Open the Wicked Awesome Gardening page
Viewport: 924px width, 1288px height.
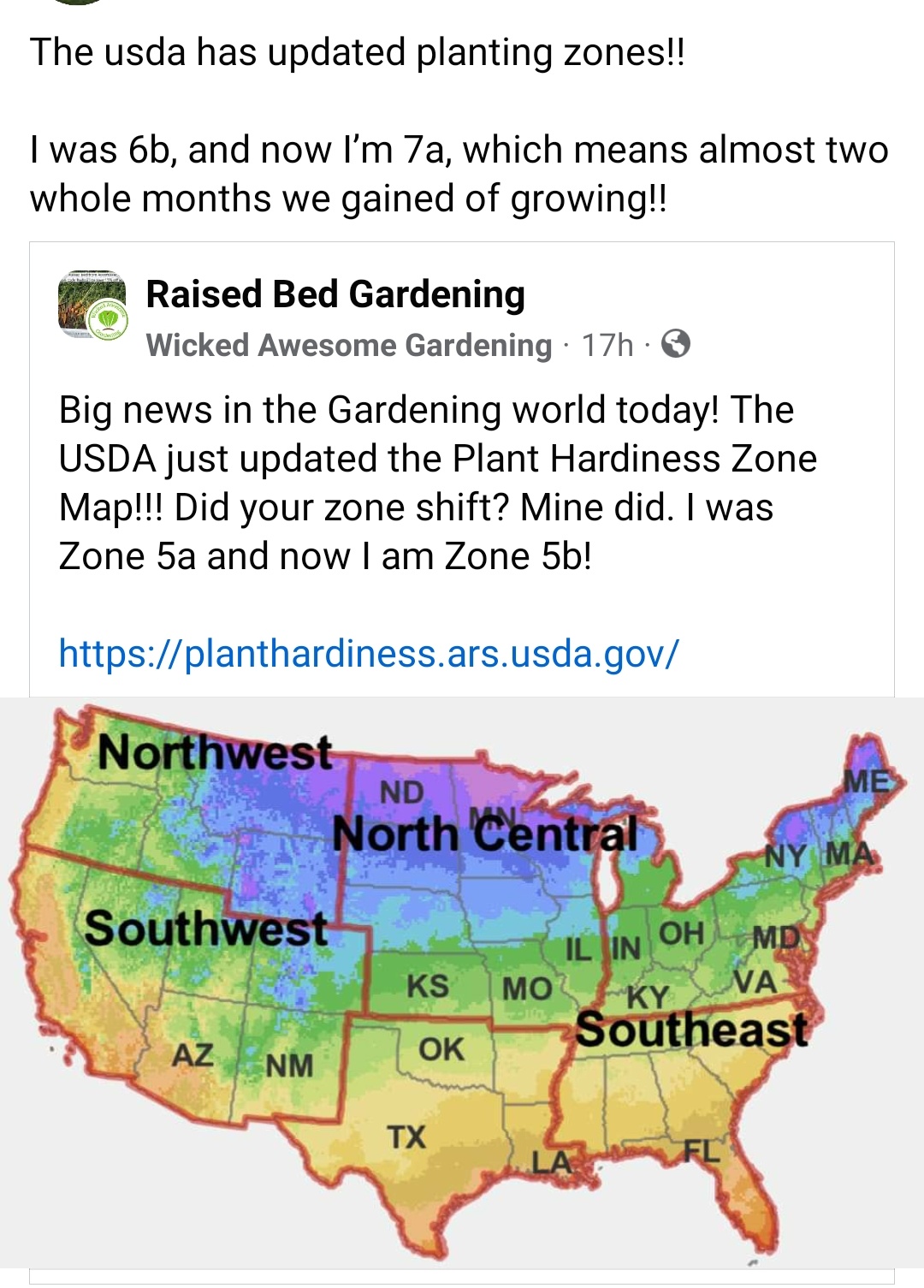tap(349, 345)
